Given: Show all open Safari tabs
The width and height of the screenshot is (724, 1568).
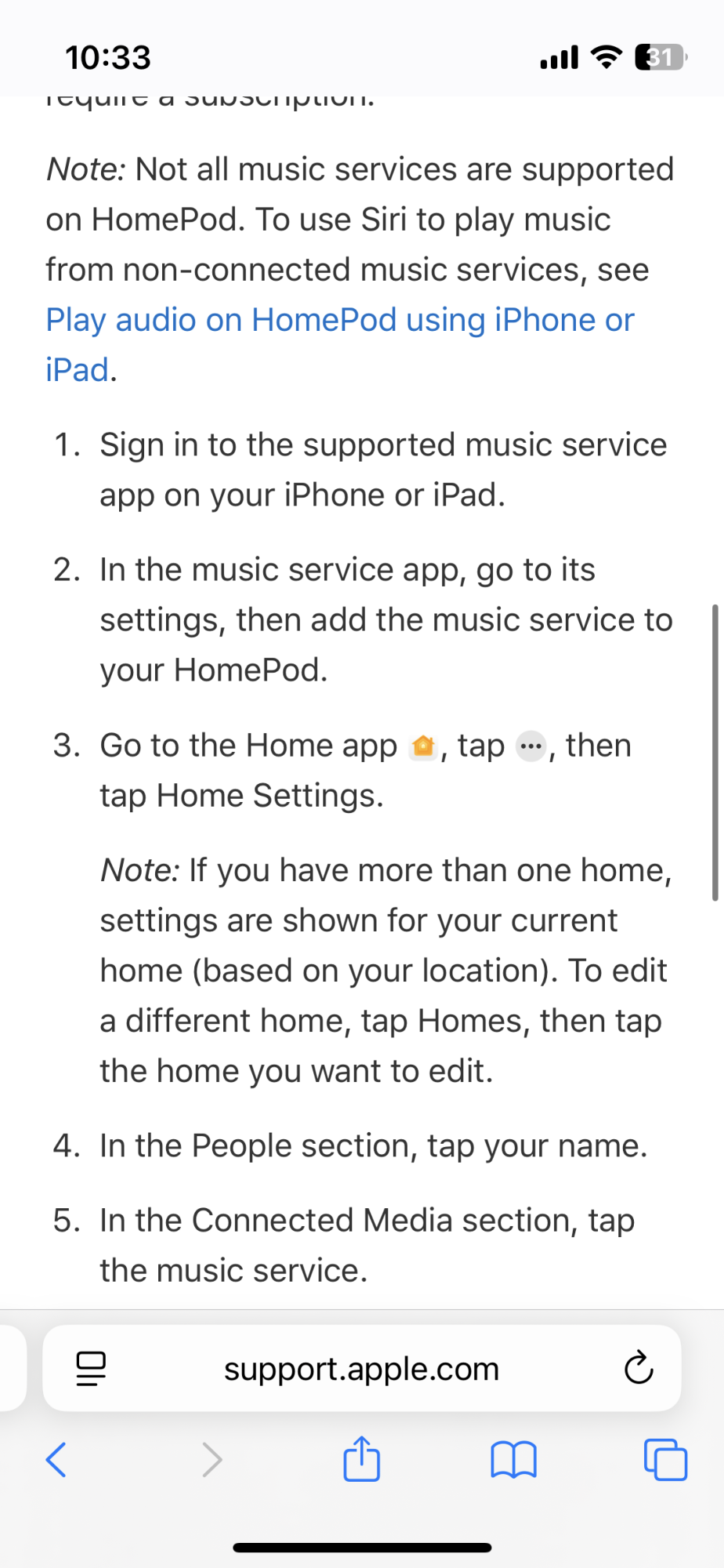Looking at the screenshot, I should [x=665, y=1459].
